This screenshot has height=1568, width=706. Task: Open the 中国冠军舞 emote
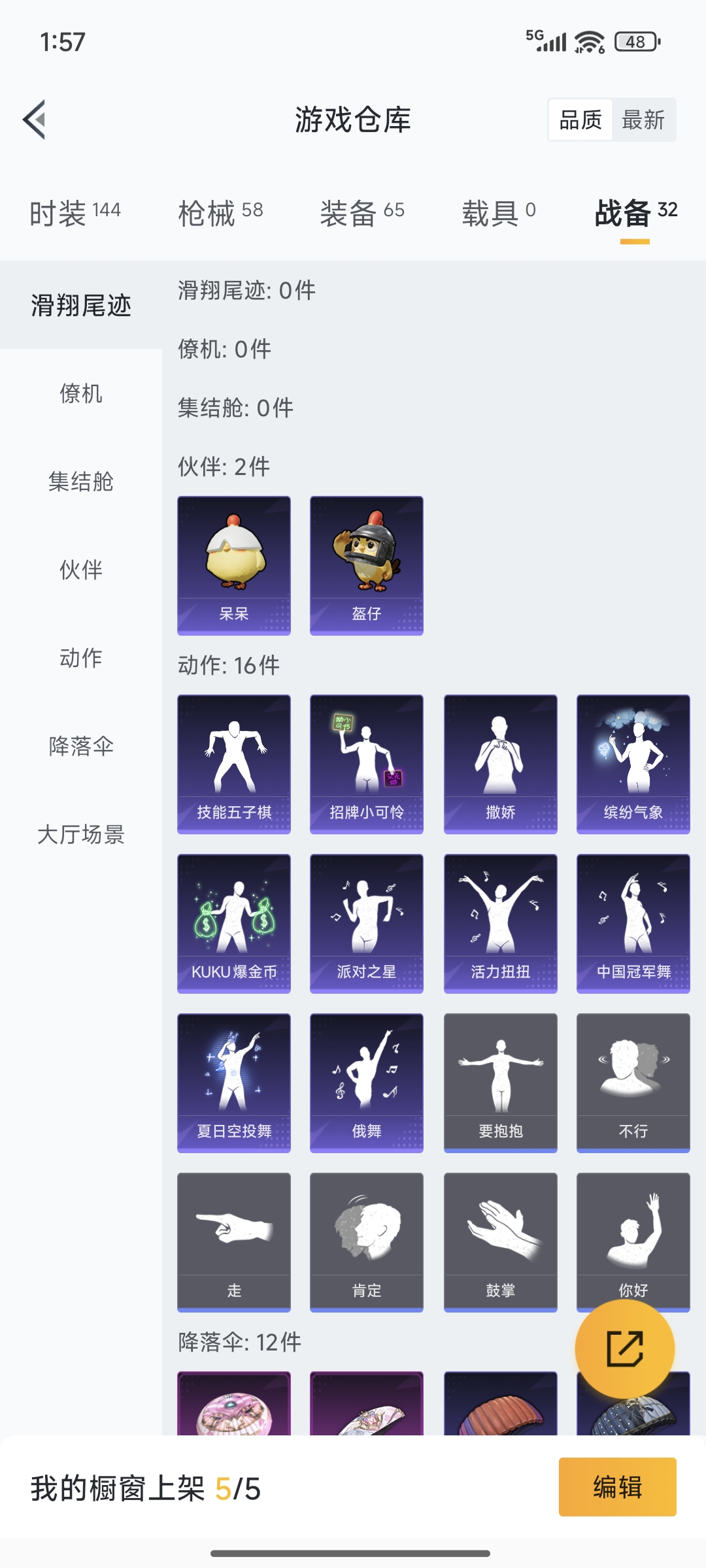tap(632, 920)
